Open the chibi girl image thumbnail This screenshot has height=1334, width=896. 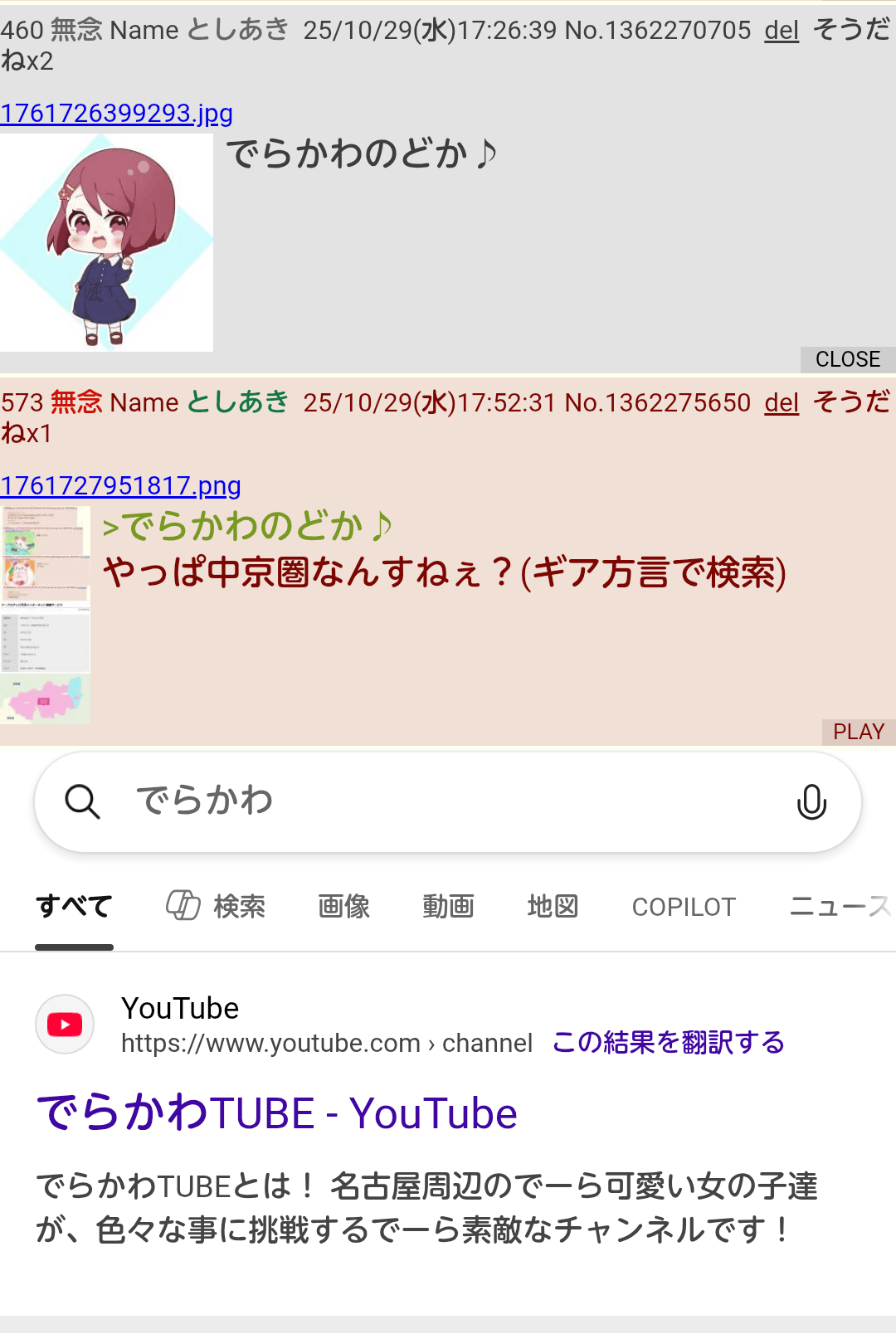click(x=106, y=242)
